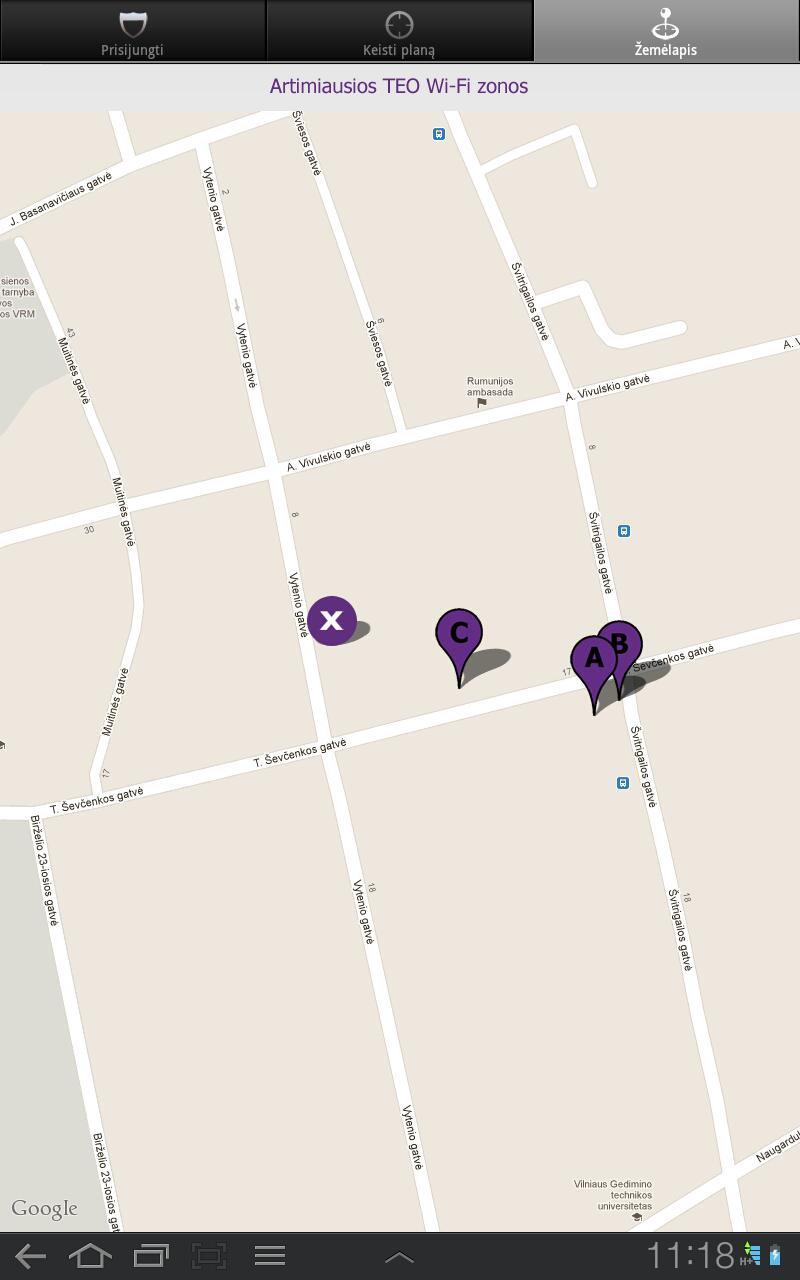Tap Wi-Fi zone marker A
The width and height of the screenshot is (800, 1280).
[592, 661]
